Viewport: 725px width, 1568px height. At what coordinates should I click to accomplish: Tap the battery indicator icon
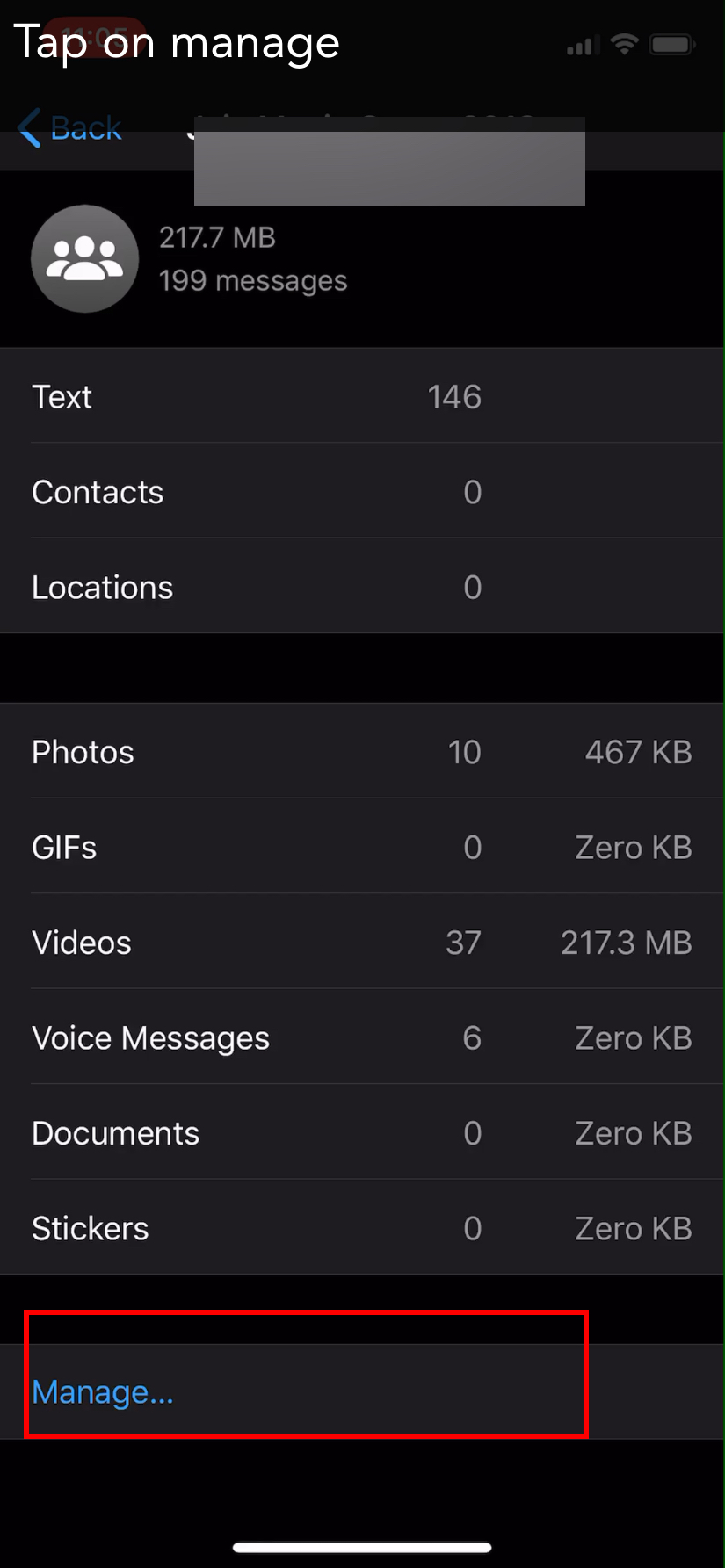(x=671, y=44)
